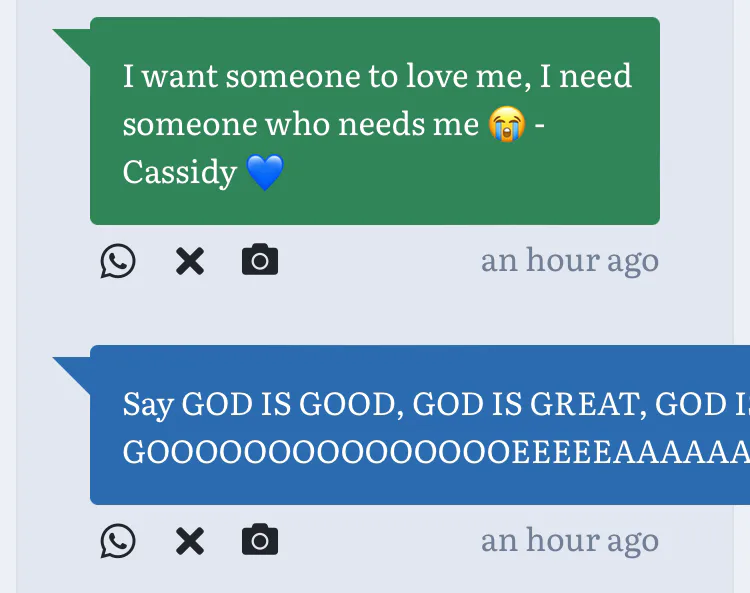Screen dimensions: 750x593
Task: Share the GOD IS GOOD message via WhatsApp
Action: pyautogui.click(x=118, y=541)
